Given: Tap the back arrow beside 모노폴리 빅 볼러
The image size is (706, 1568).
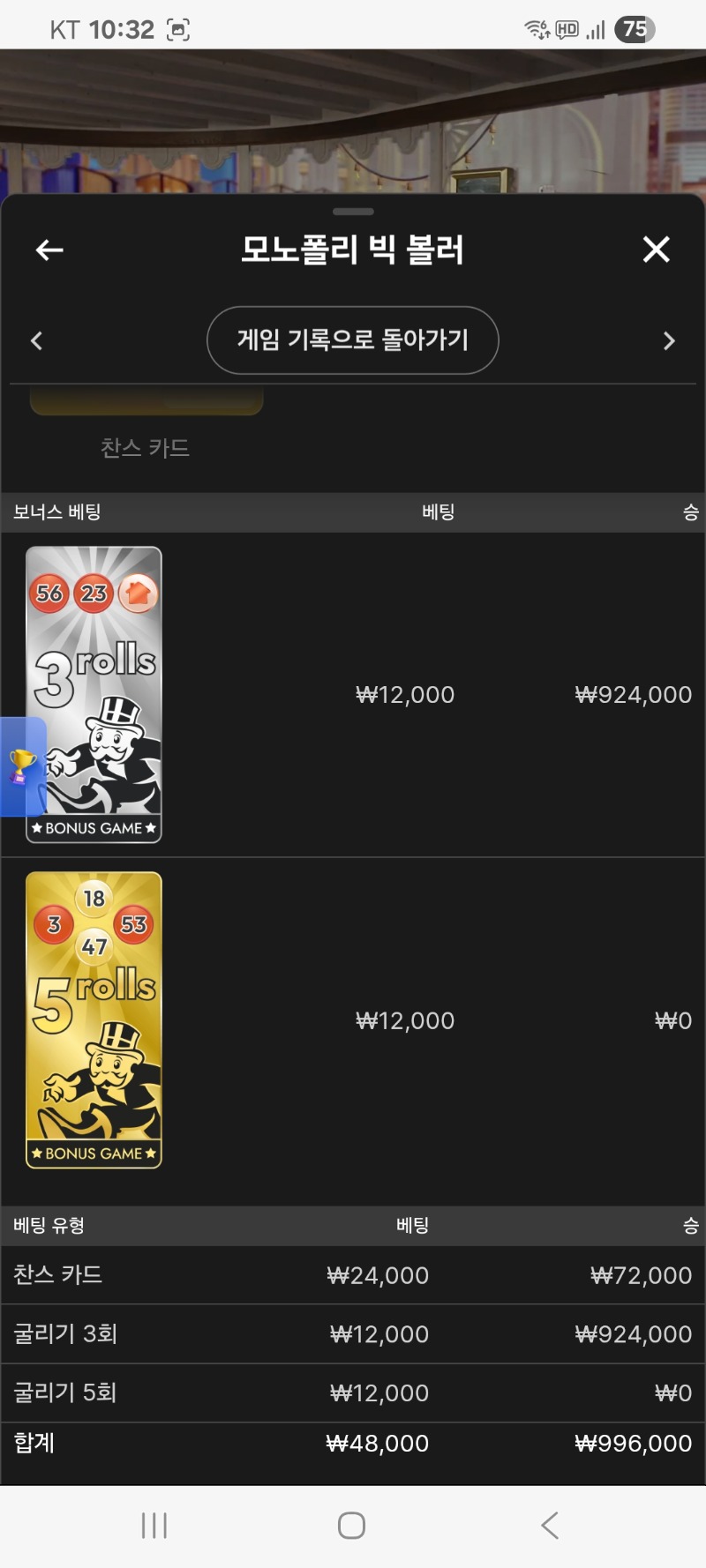Looking at the screenshot, I should pos(49,250).
